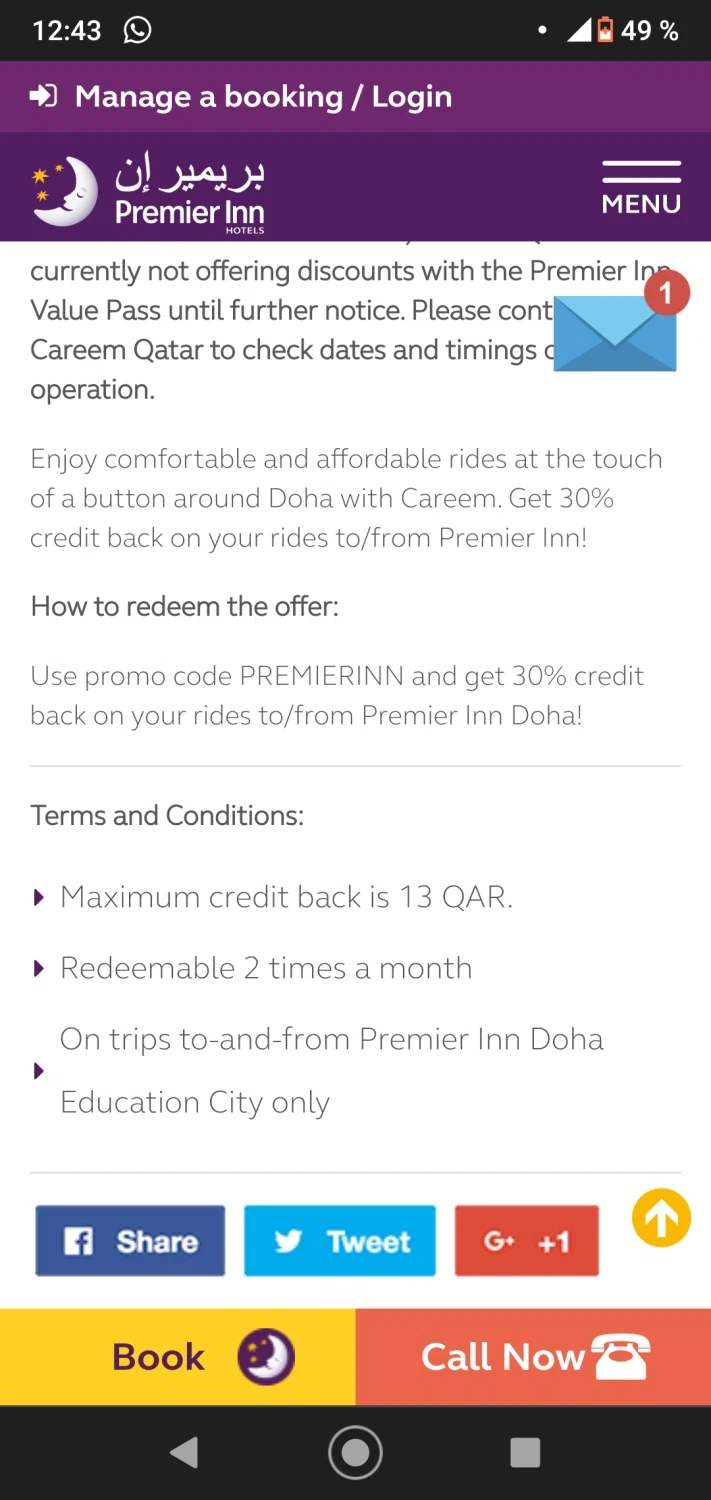711x1500 pixels.
Task: Share this offer on Facebook
Action: (x=130, y=1241)
